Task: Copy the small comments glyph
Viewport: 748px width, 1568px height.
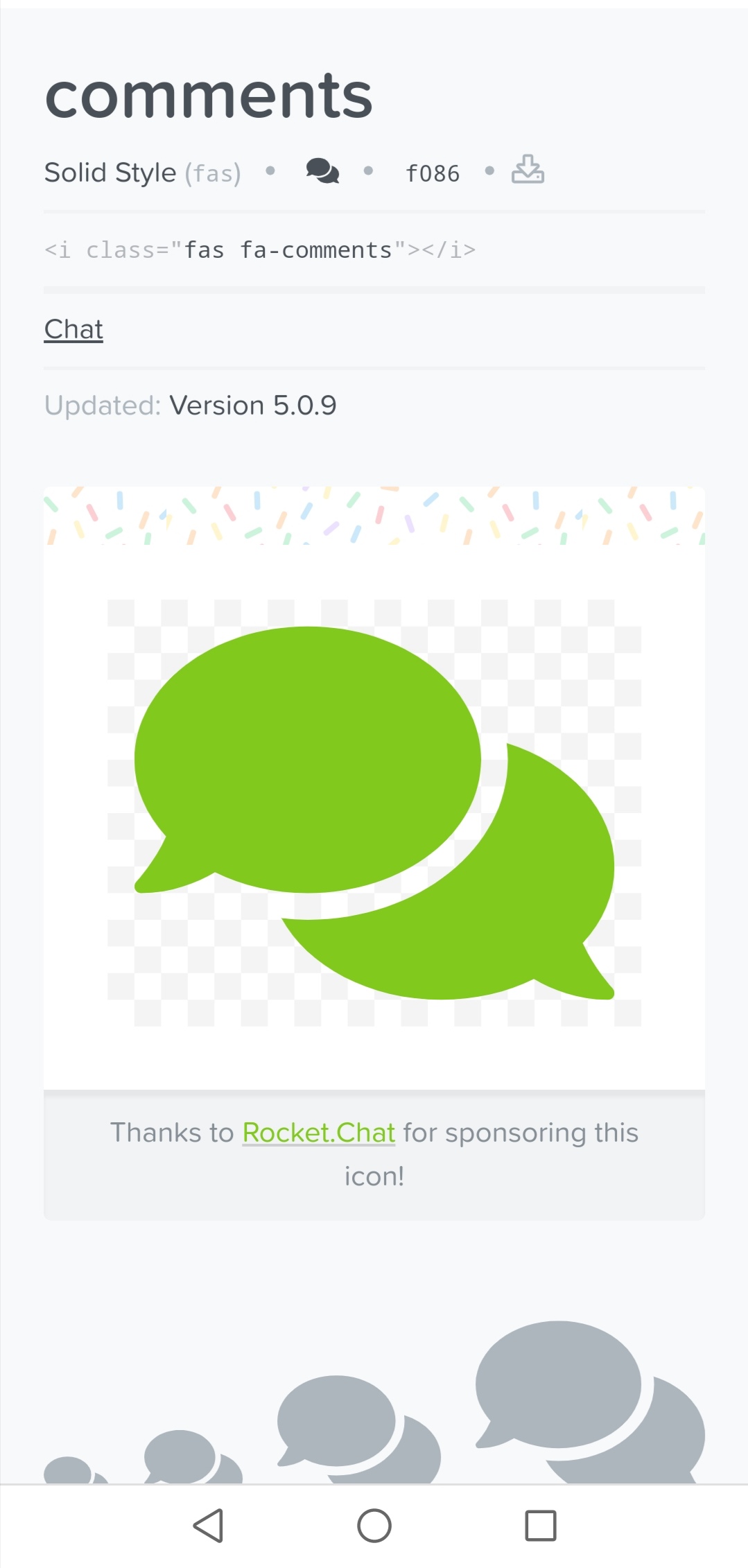Action: tap(322, 171)
